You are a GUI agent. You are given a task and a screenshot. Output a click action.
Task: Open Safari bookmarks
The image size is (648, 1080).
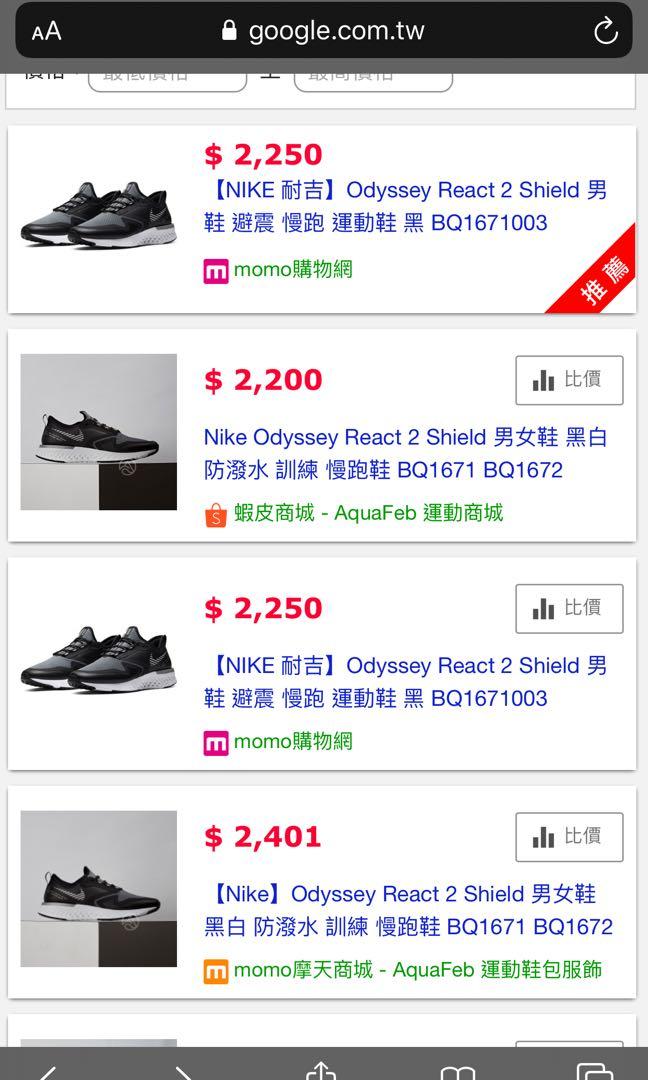pyautogui.click(x=457, y=1072)
